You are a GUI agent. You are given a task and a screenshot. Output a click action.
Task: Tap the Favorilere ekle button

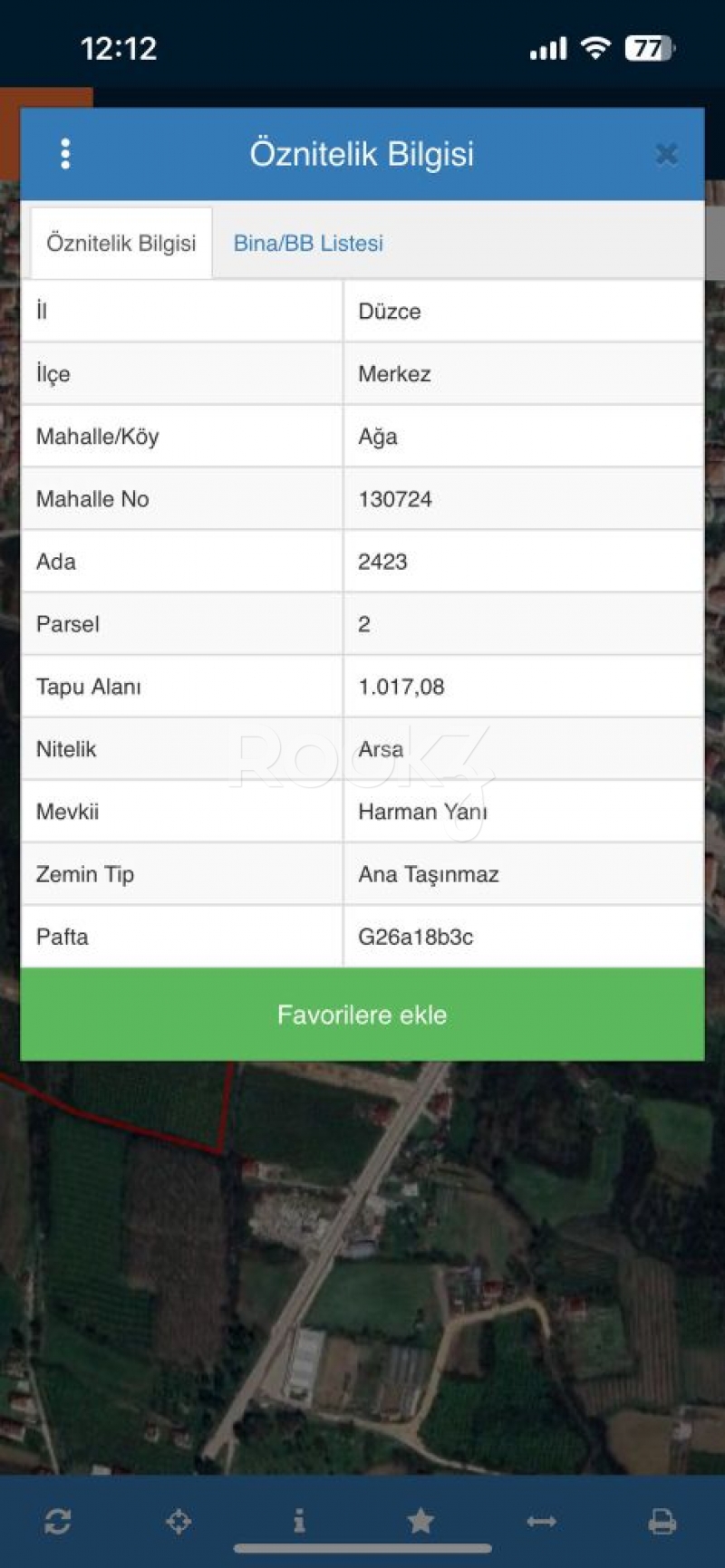362,1015
